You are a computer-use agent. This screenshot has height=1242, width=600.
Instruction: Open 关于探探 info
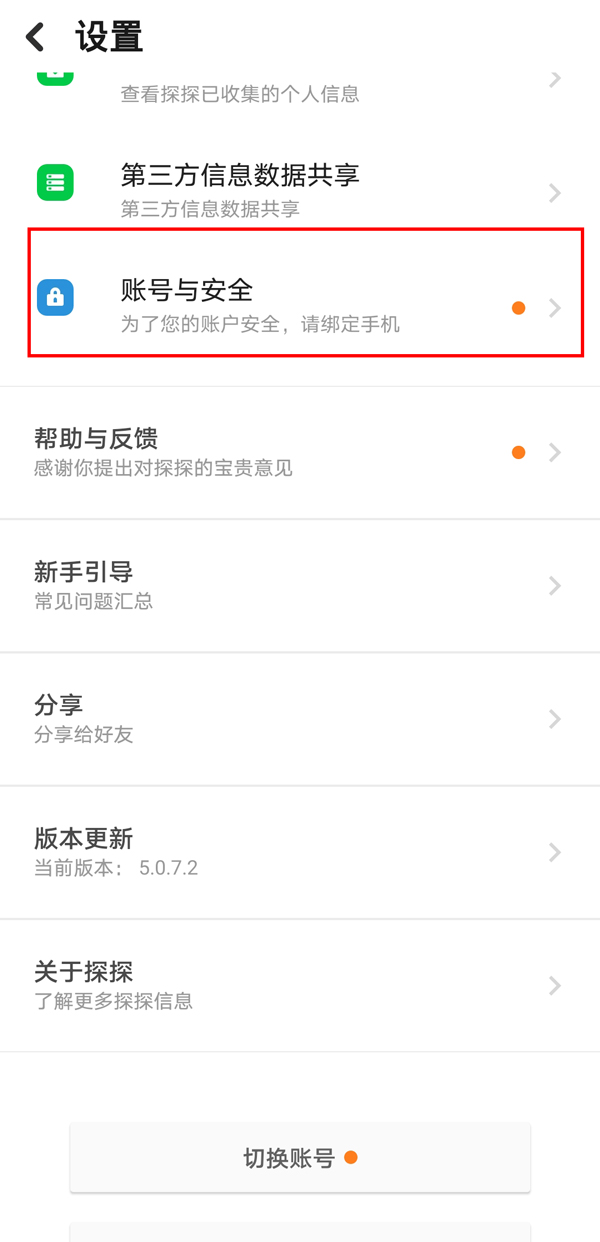(300, 985)
